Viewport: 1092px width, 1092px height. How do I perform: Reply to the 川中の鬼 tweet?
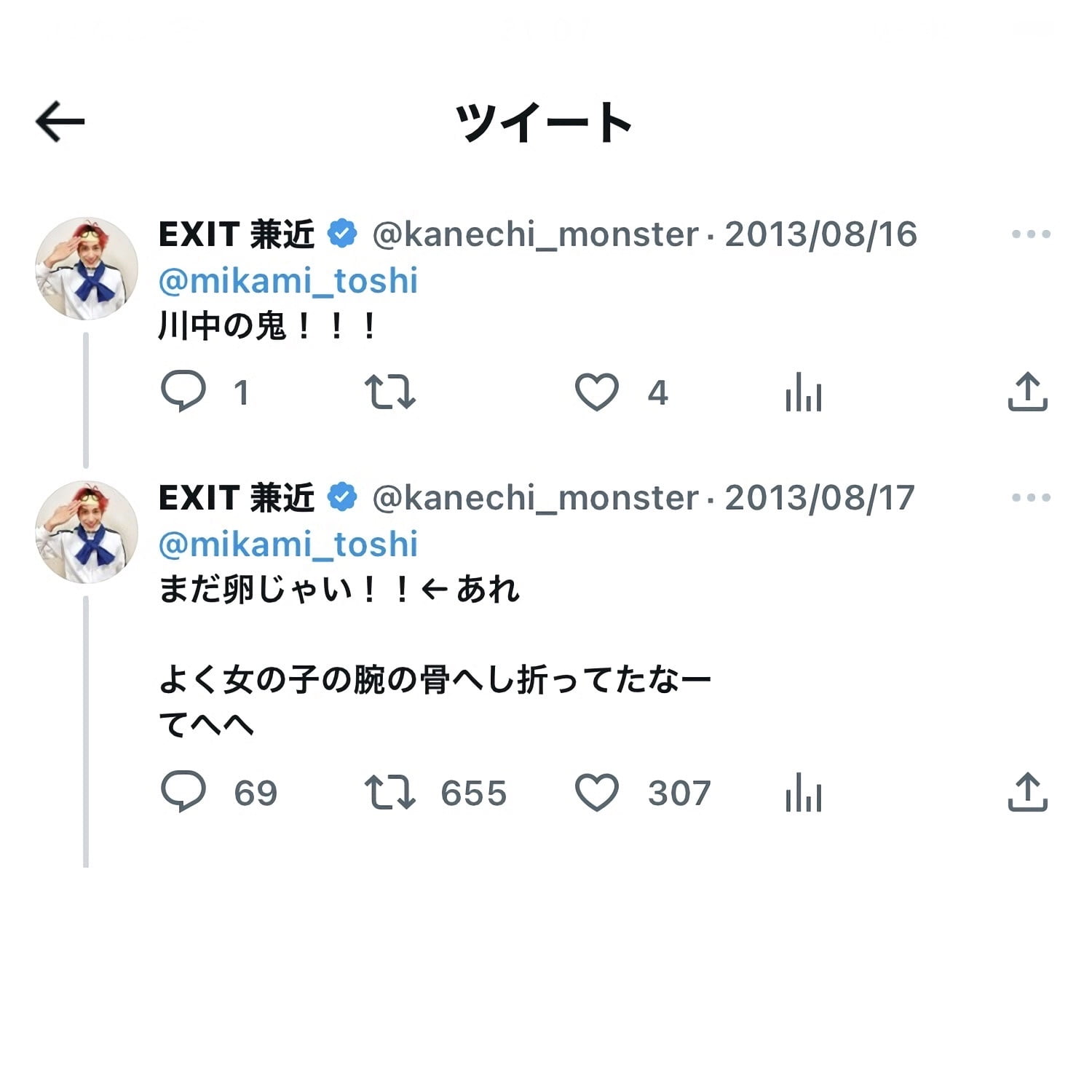coord(183,392)
